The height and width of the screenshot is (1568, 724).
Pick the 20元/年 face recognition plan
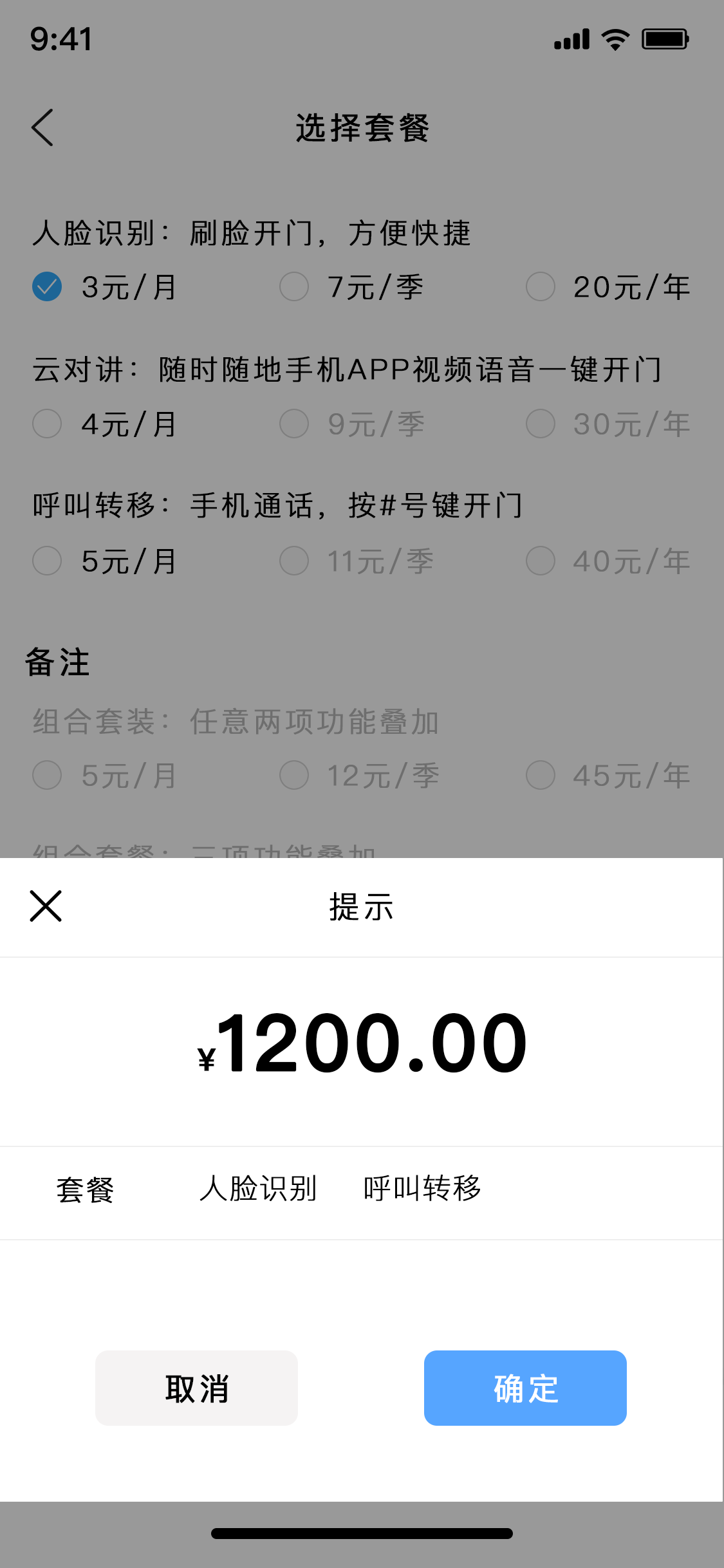click(x=541, y=286)
